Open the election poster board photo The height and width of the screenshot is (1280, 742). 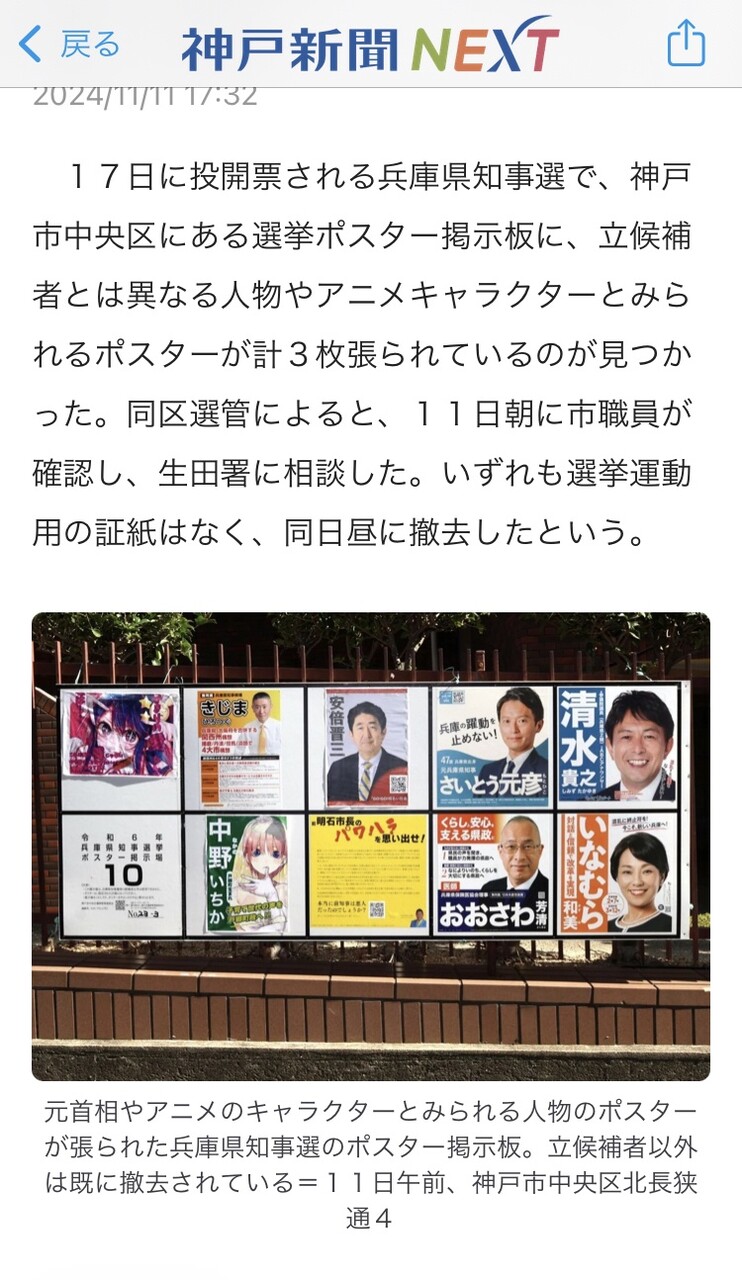371,846
